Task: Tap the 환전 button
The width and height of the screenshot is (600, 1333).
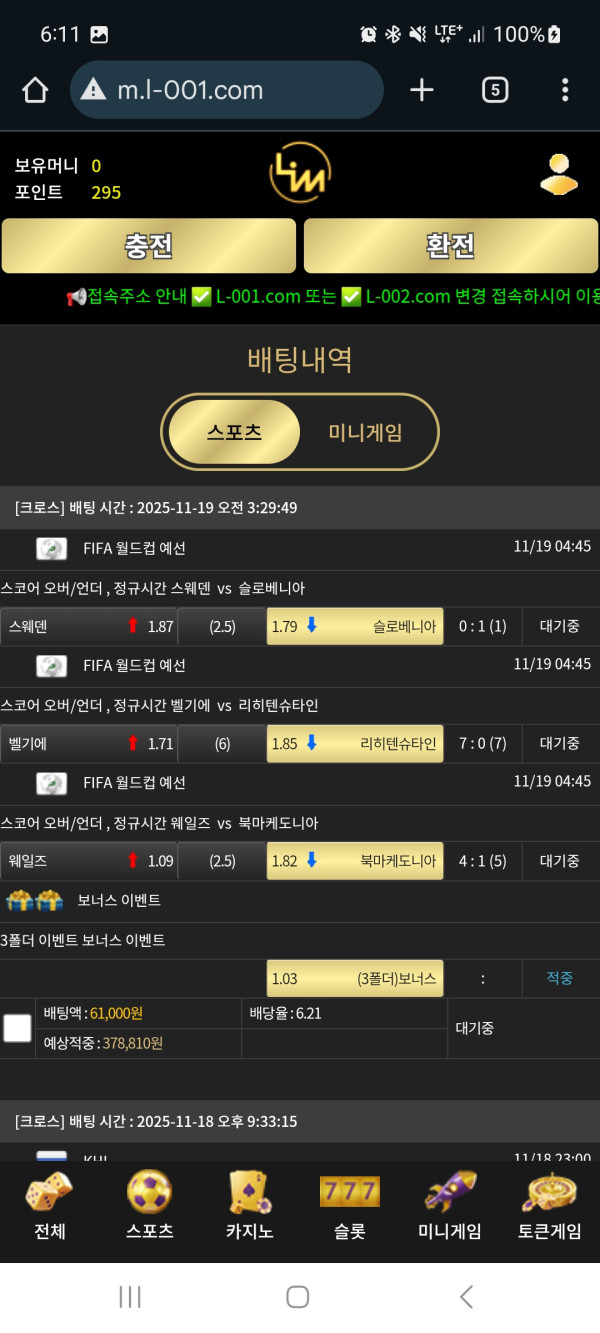Action: [451, 246]
